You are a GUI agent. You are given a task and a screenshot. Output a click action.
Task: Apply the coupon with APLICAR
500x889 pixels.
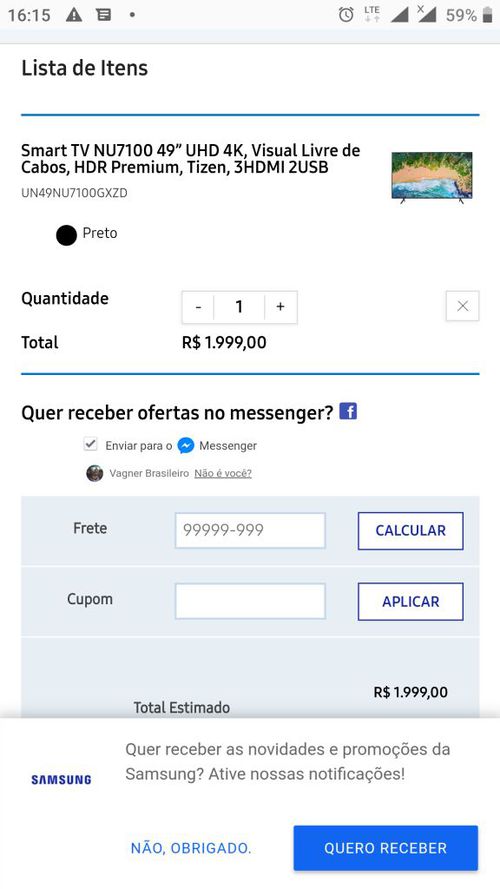(410, 602)
